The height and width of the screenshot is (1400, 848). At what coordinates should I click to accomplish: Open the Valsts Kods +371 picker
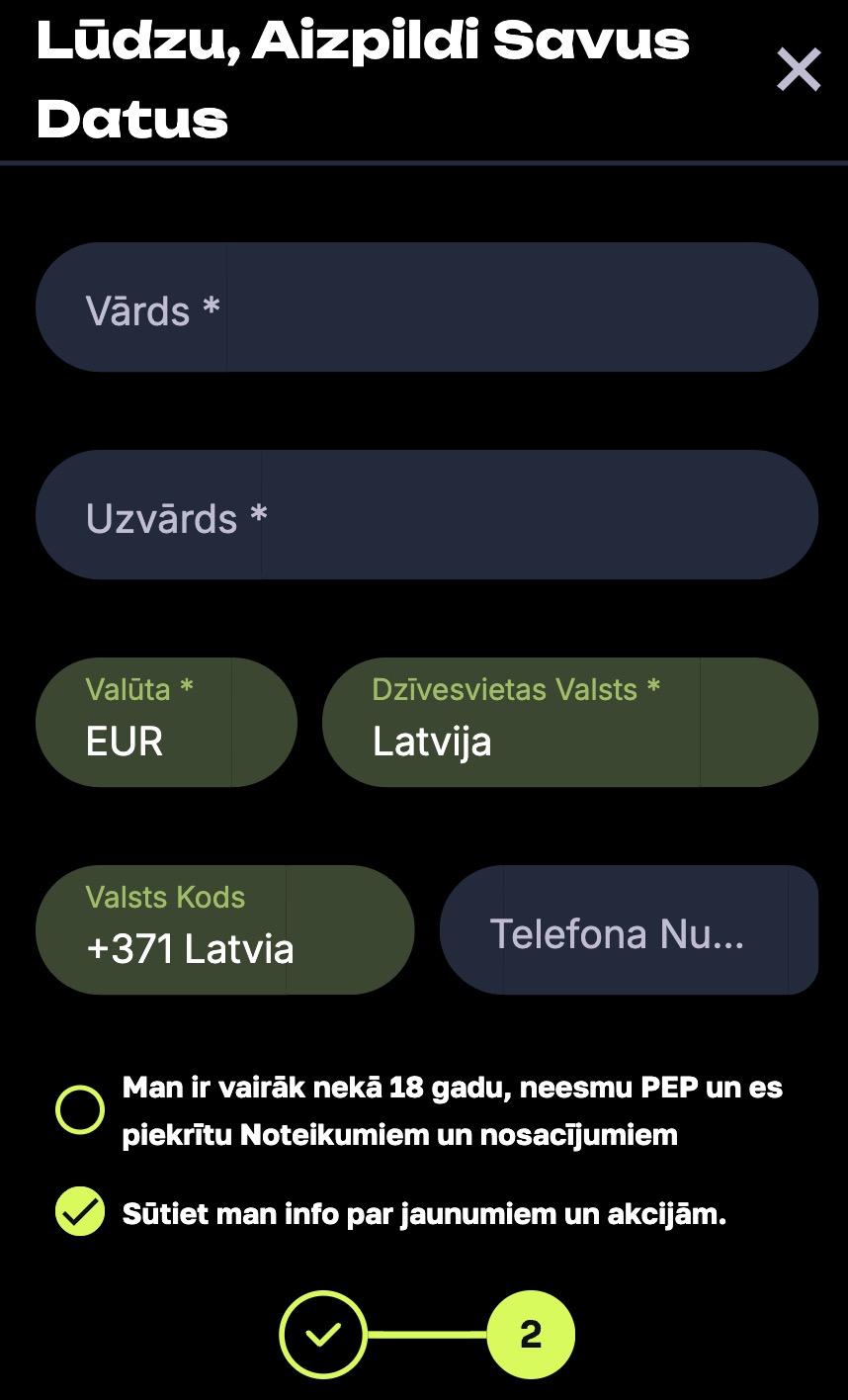pos(224,930)
